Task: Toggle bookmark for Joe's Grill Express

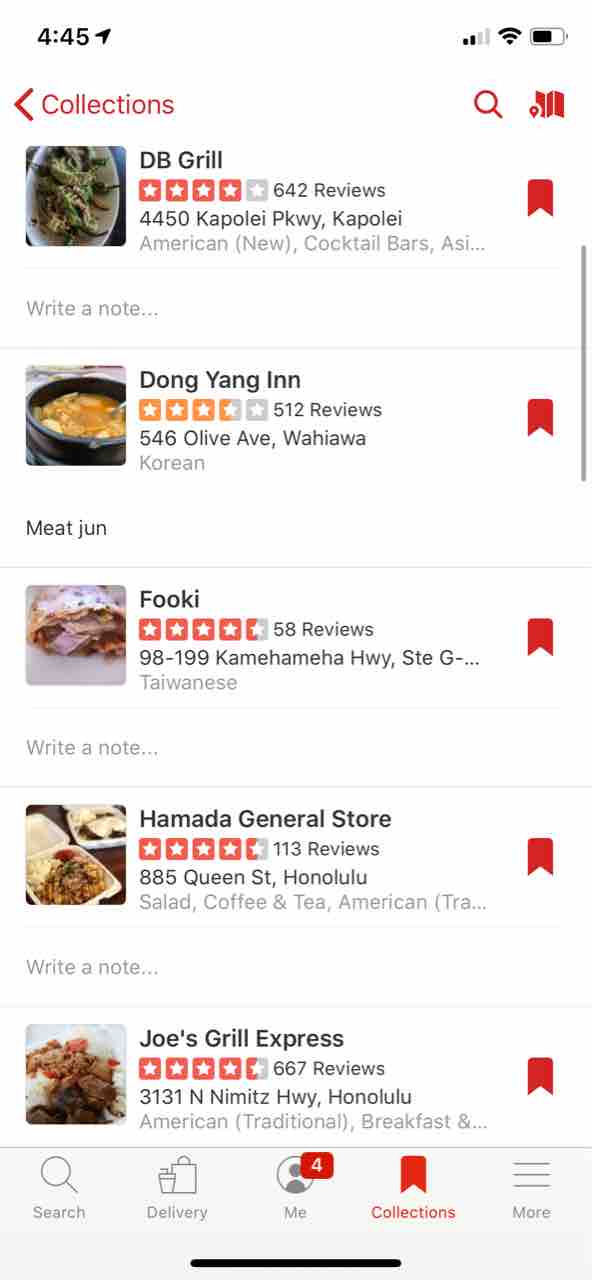Action: click(540, 1076)
